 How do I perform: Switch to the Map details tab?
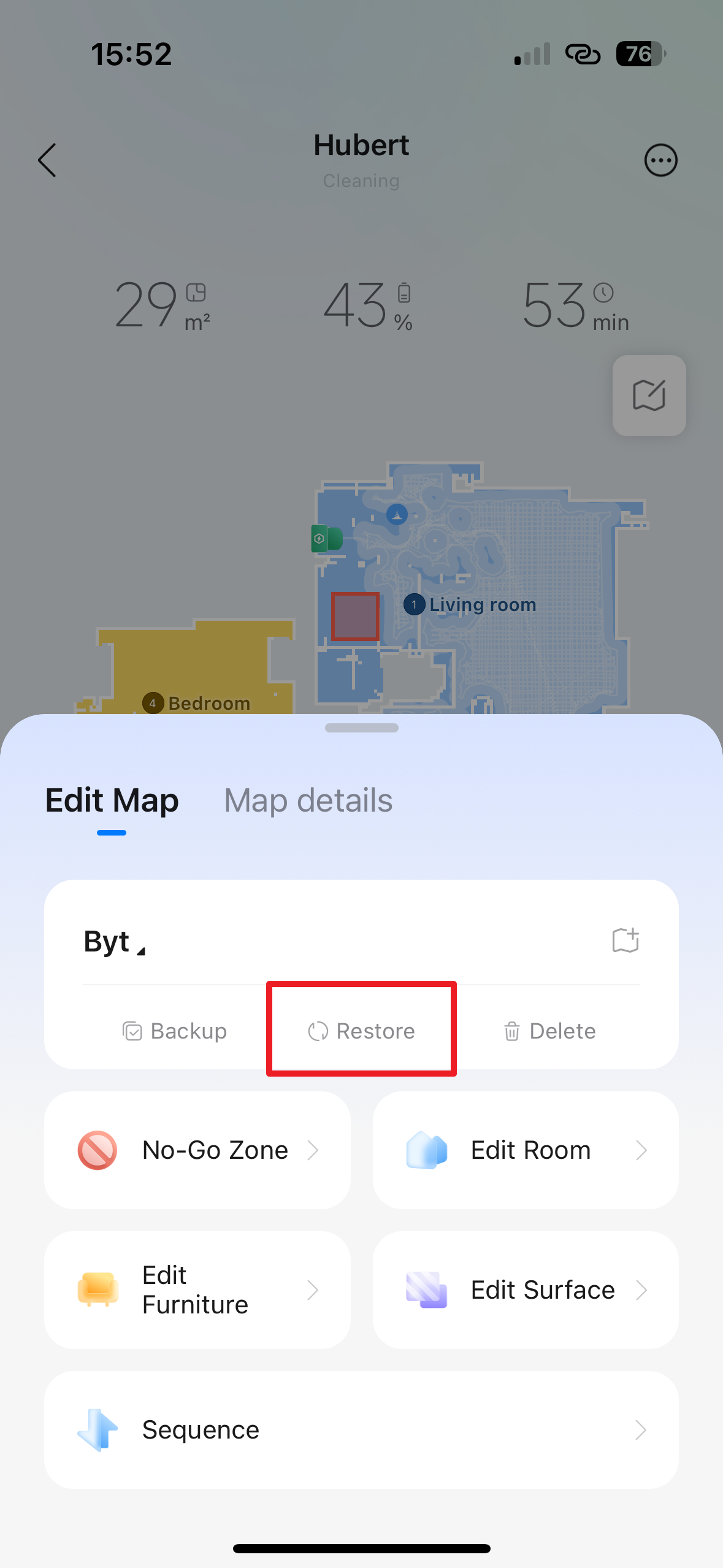tap(308, 801)
